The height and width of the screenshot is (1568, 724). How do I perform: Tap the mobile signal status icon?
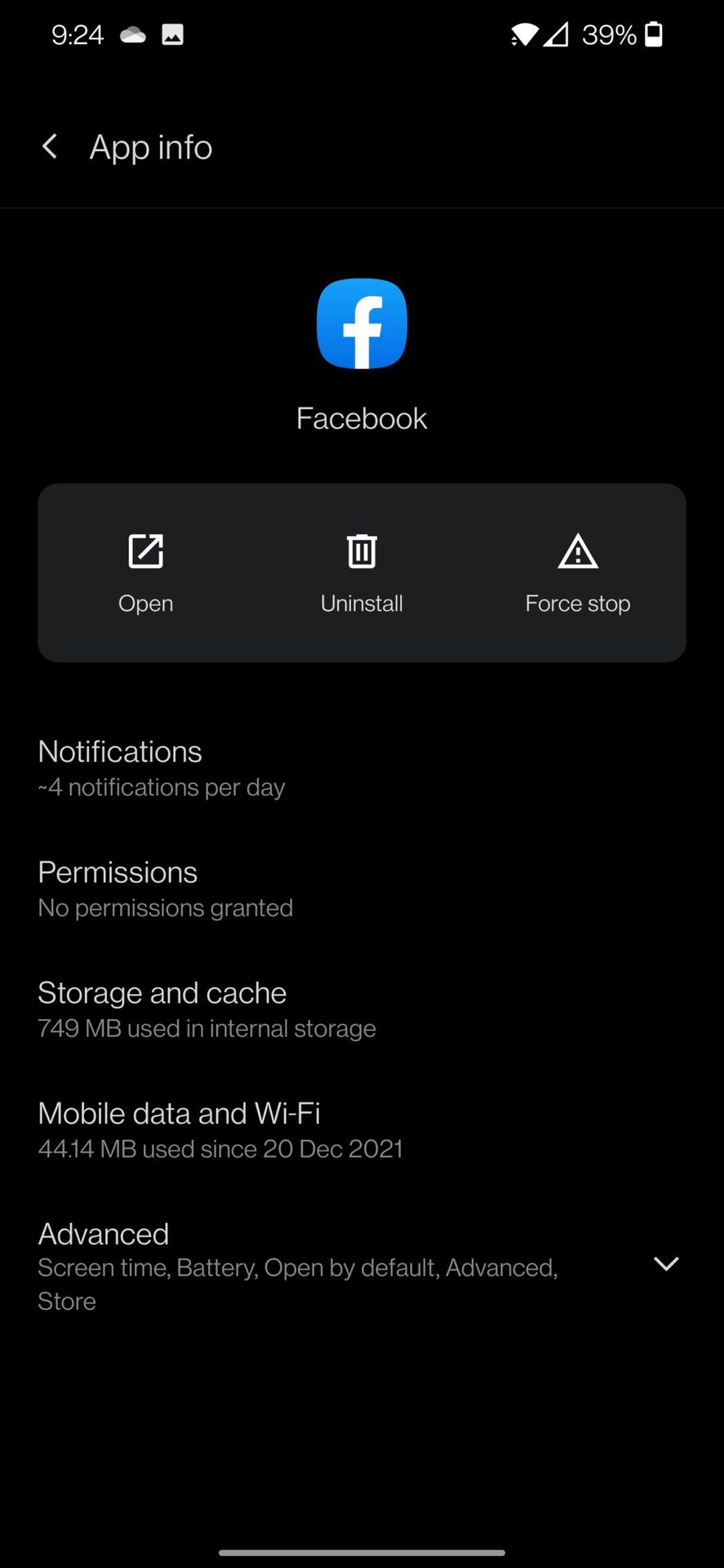[559, 33]
